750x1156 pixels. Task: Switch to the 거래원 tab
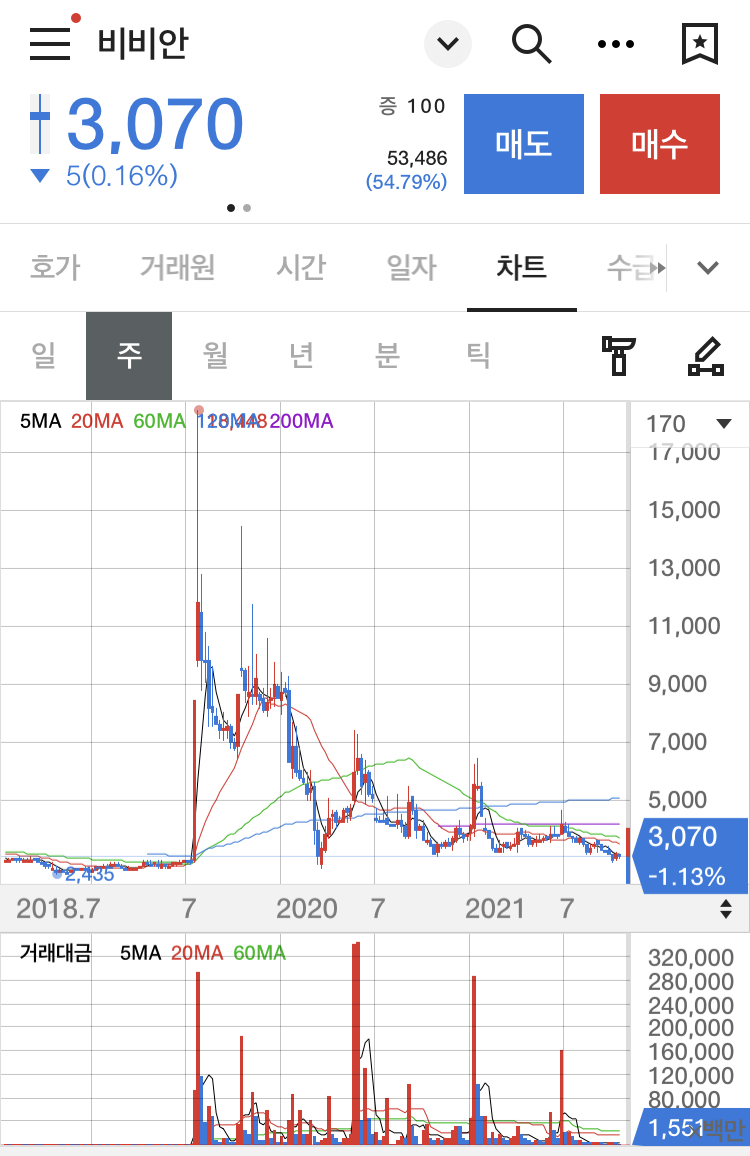tap(178, 268)
